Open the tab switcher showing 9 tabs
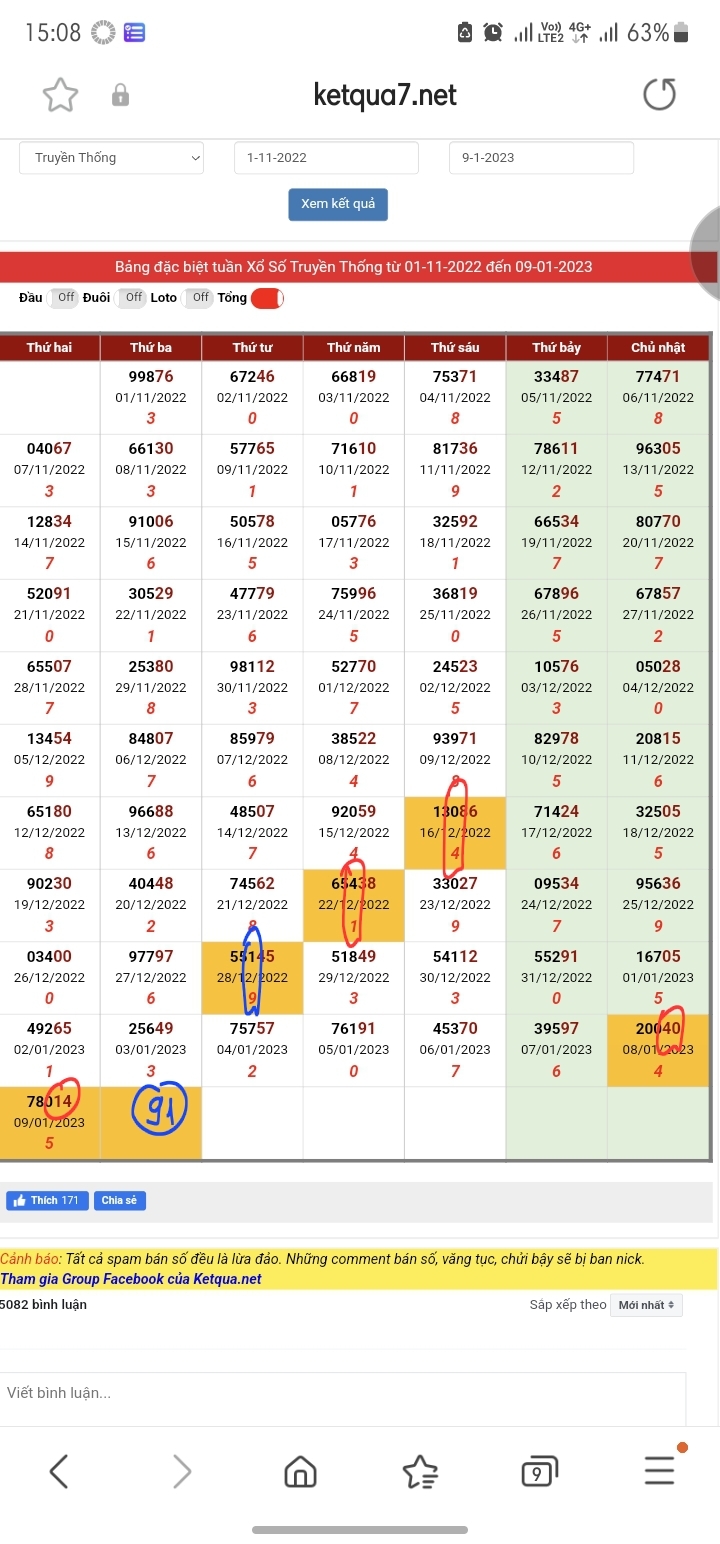720x1544 pixels. point(539,1472)
